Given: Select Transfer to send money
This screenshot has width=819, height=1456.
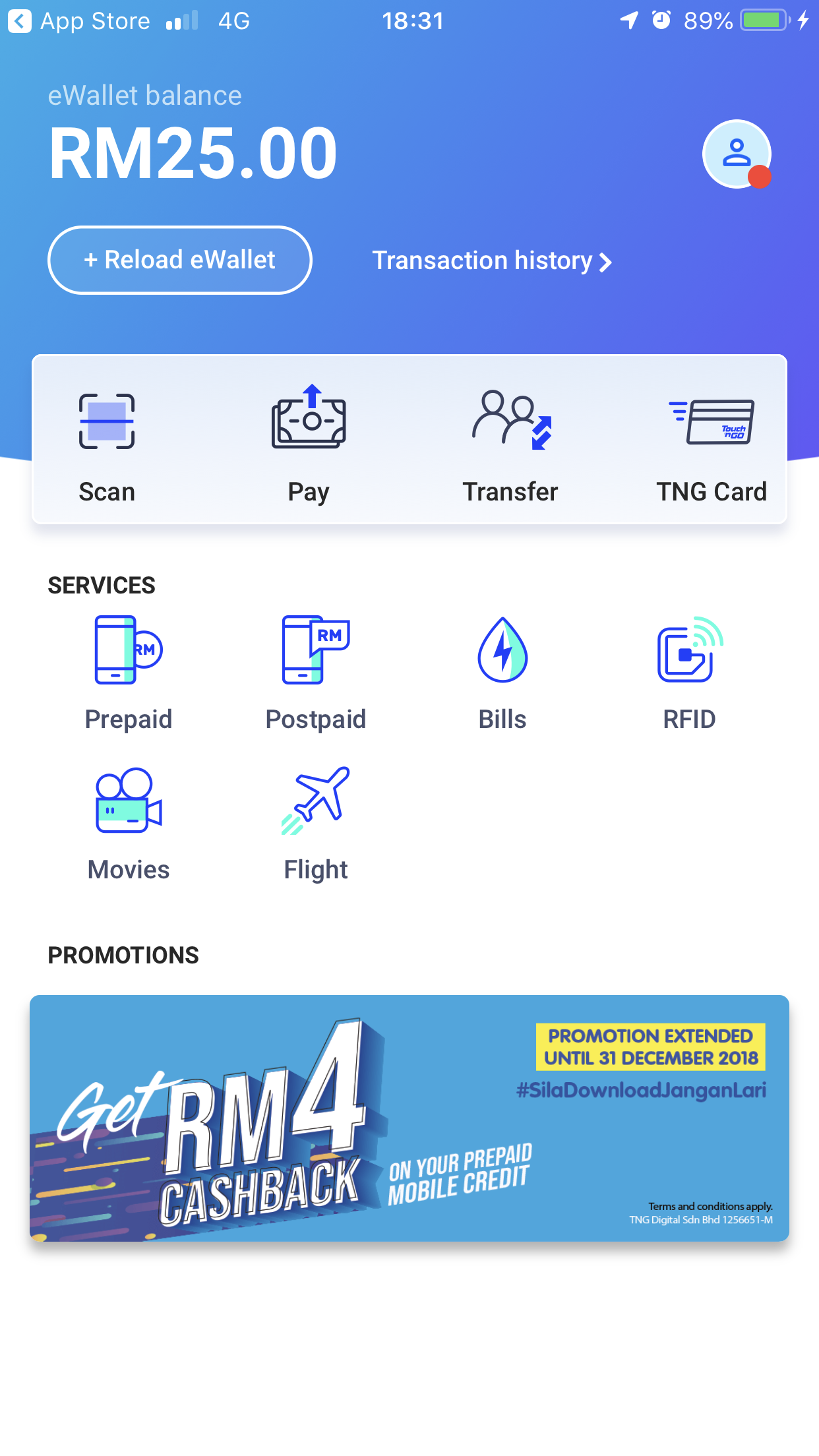Looking at the screenshot, I should point(510,440).
